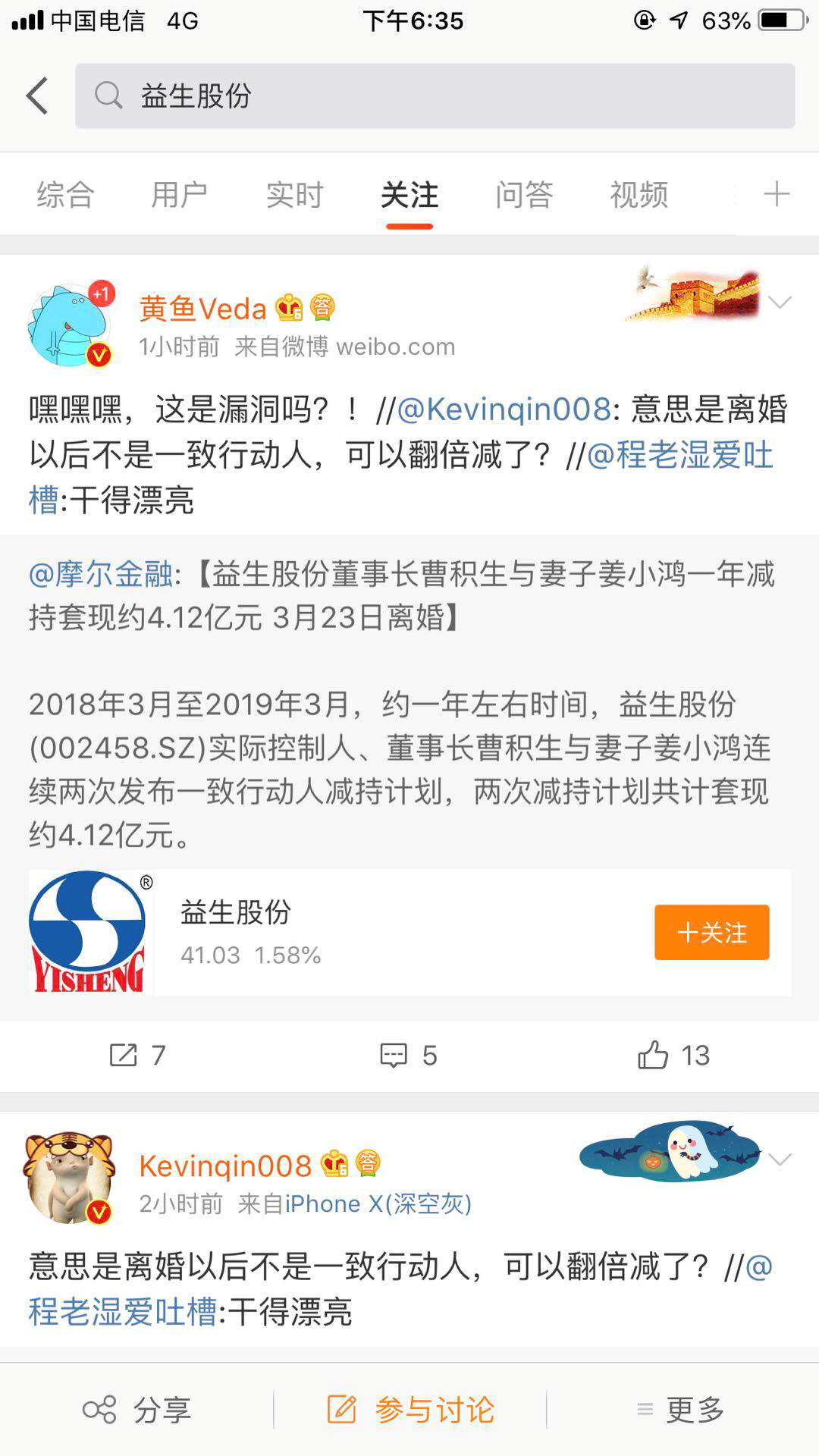
Task: Expand the chevron menu on Kevinqin008's post
Action: [779, 1159]
